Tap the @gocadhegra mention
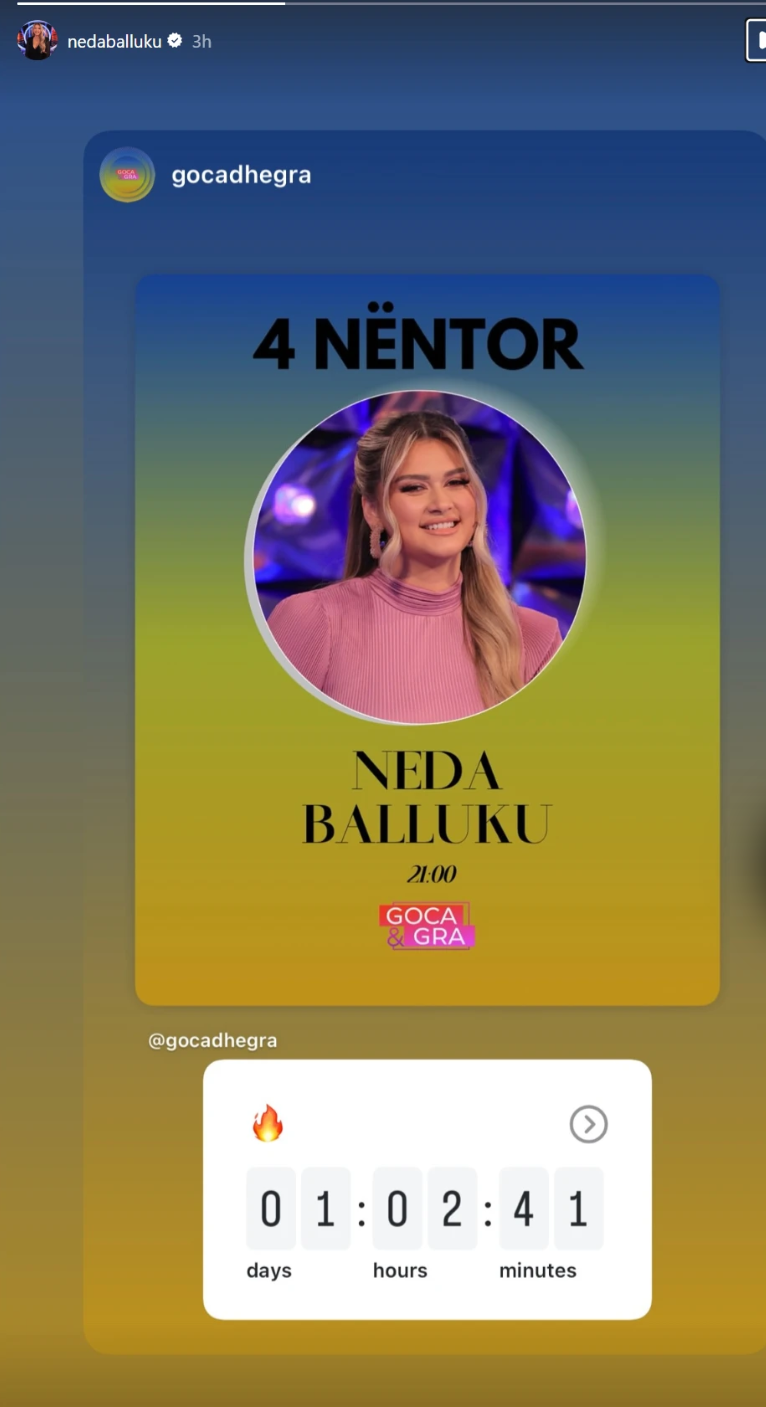 coord(212,1041)
